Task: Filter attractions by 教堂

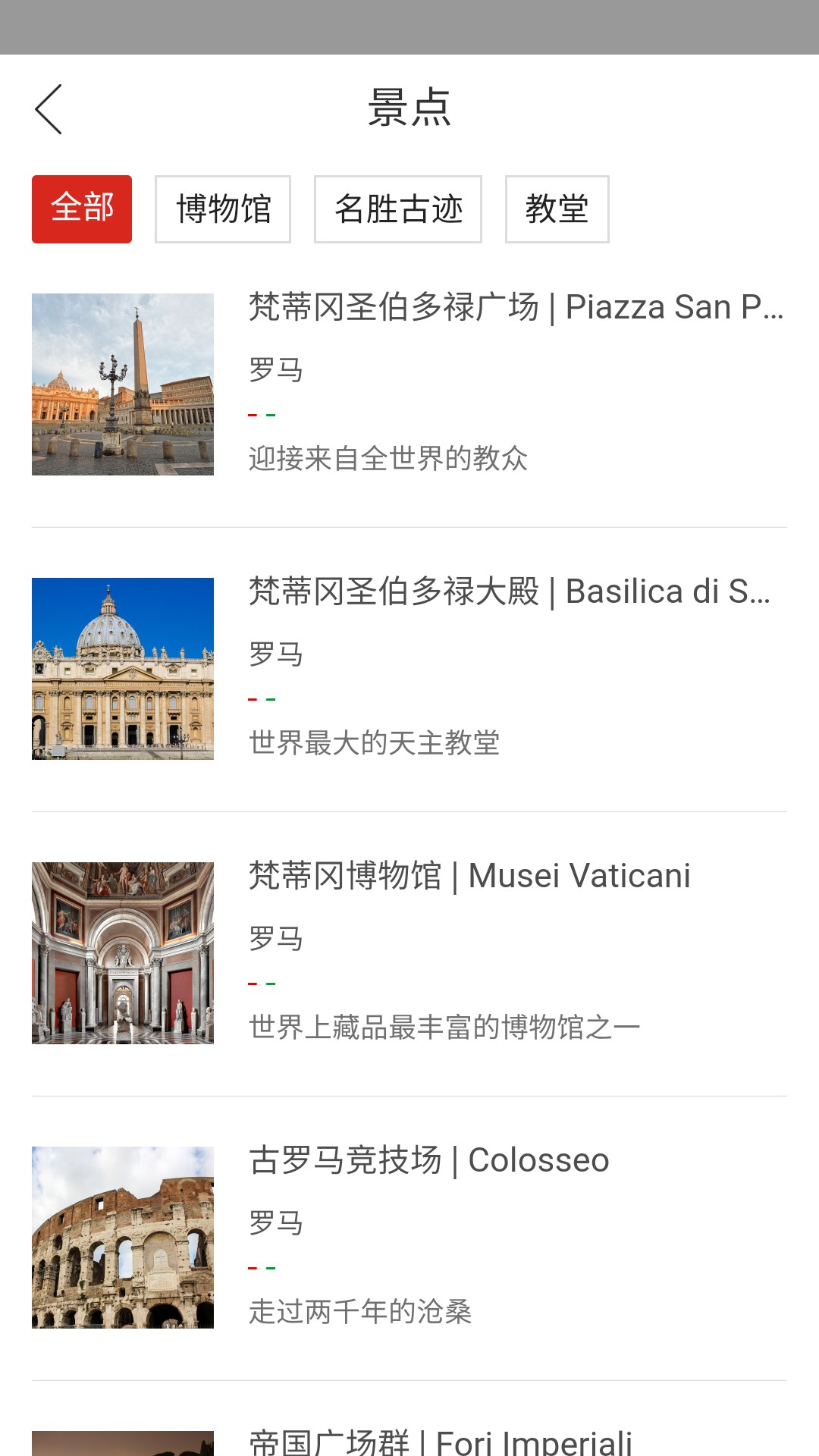Action: coord(557,209)
